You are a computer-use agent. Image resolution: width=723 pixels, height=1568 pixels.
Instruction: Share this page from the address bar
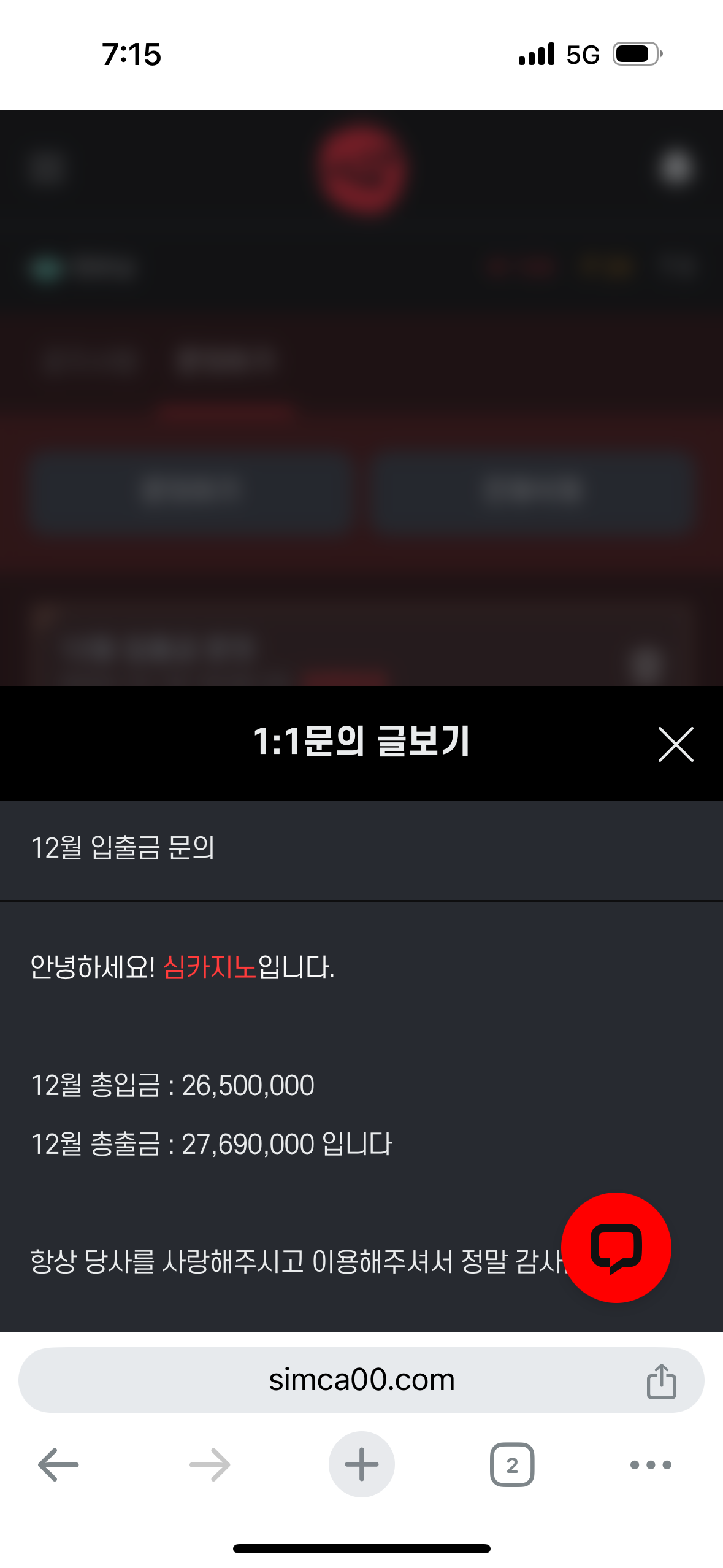pos(661,1382)
